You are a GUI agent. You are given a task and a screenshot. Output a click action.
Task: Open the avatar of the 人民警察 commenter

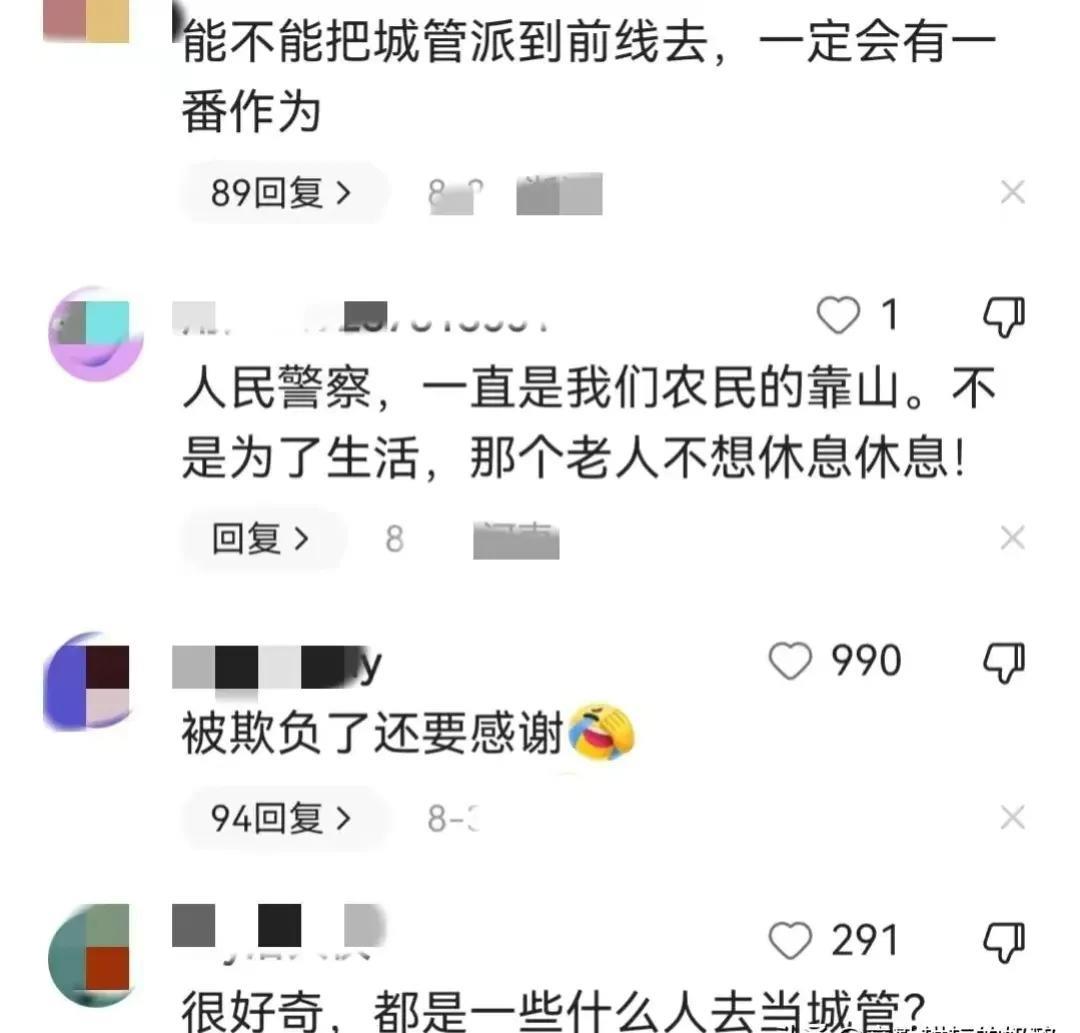click(x=95, y=334)
